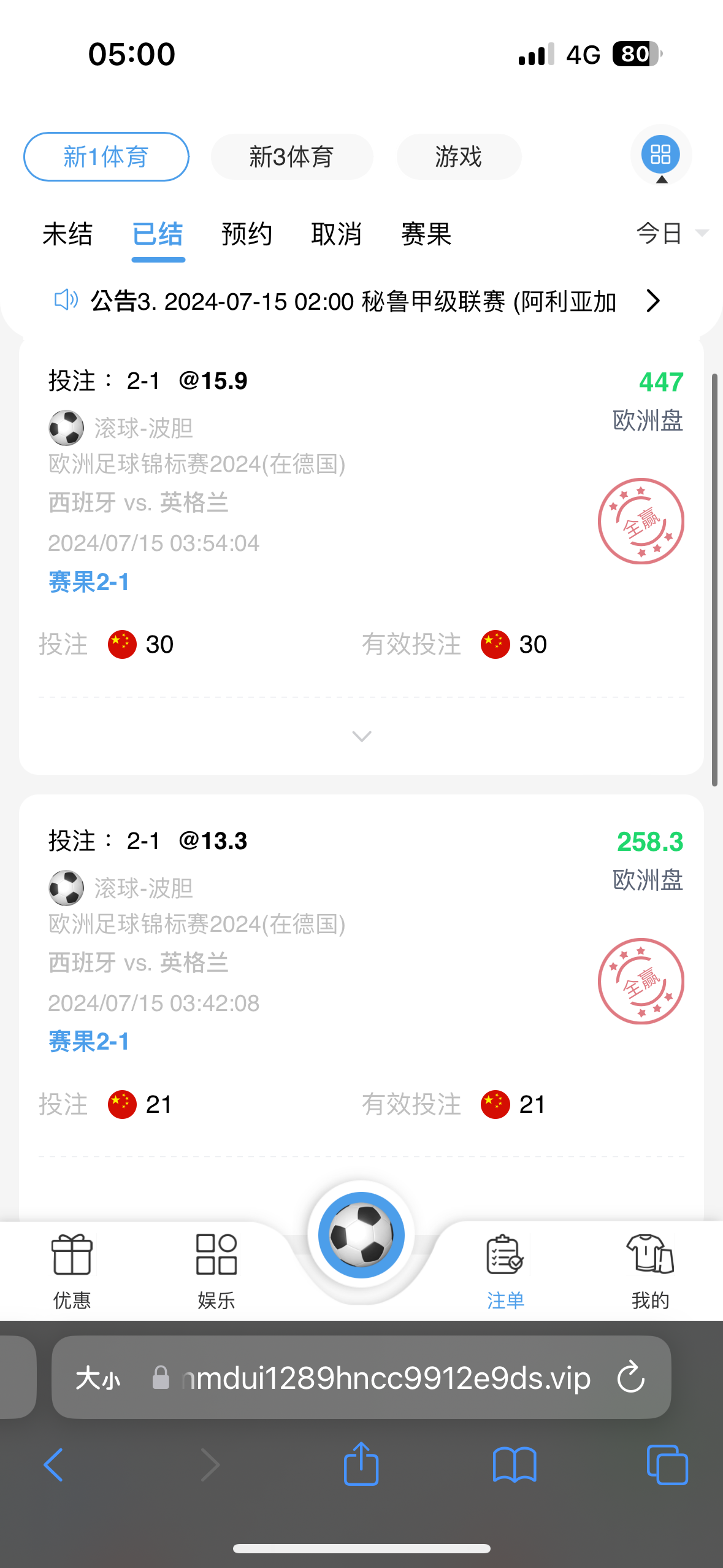Tap the center soccer ball button
This screenshot has height=1568, width=723.
point(361,1235)
